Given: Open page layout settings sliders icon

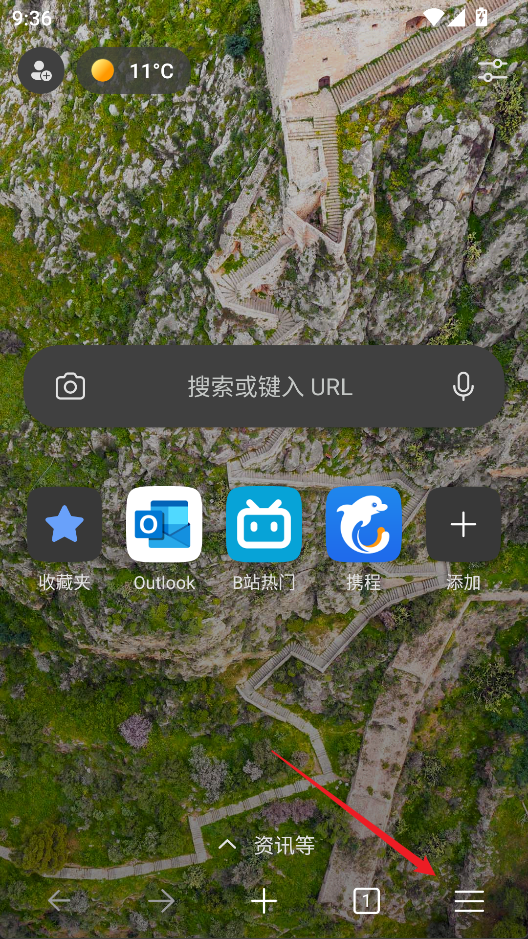Looking at the screenshot, I should [x=493, y=71].
